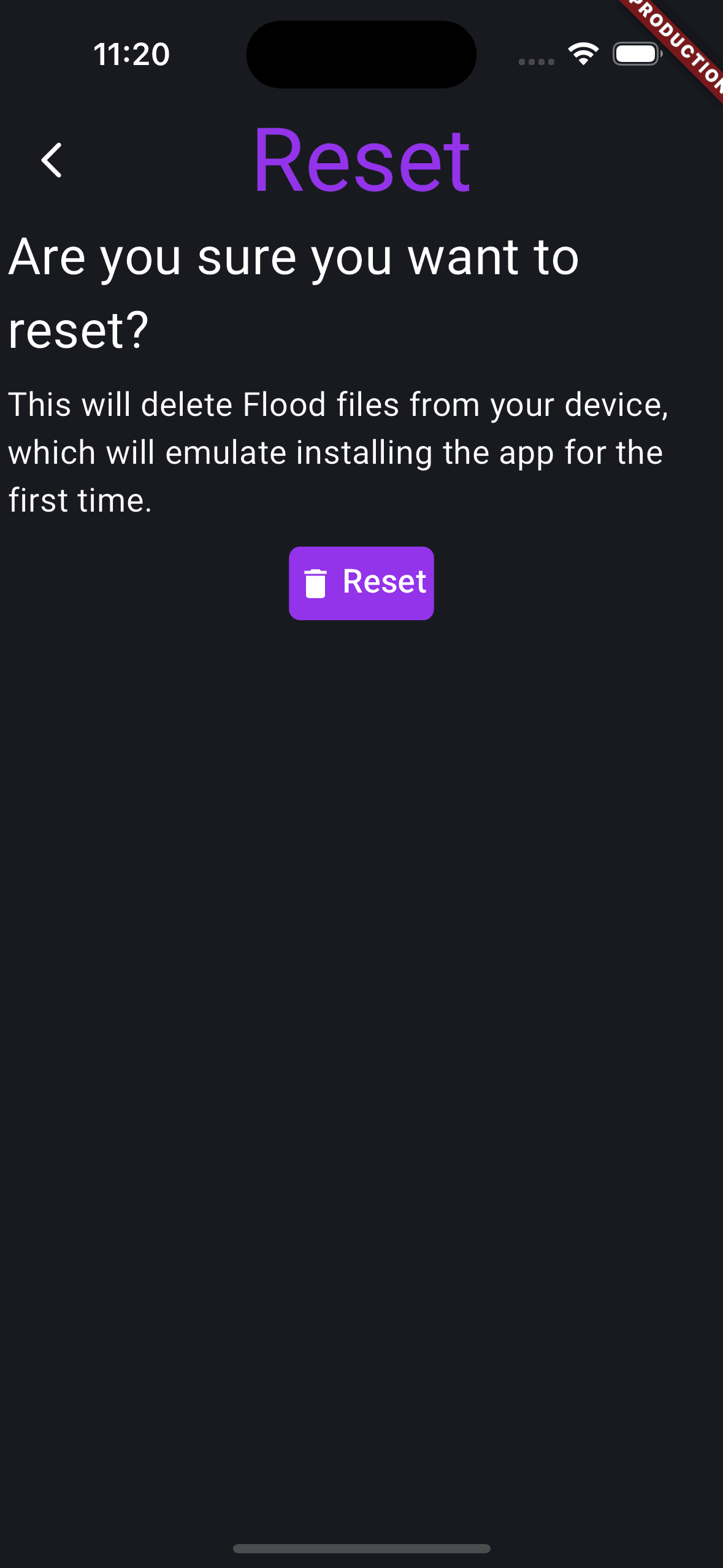The image size is (723, 1568).
Task: Toggle the Reset confirmation by tapping Reset
Action: click(x=361, y=583)
